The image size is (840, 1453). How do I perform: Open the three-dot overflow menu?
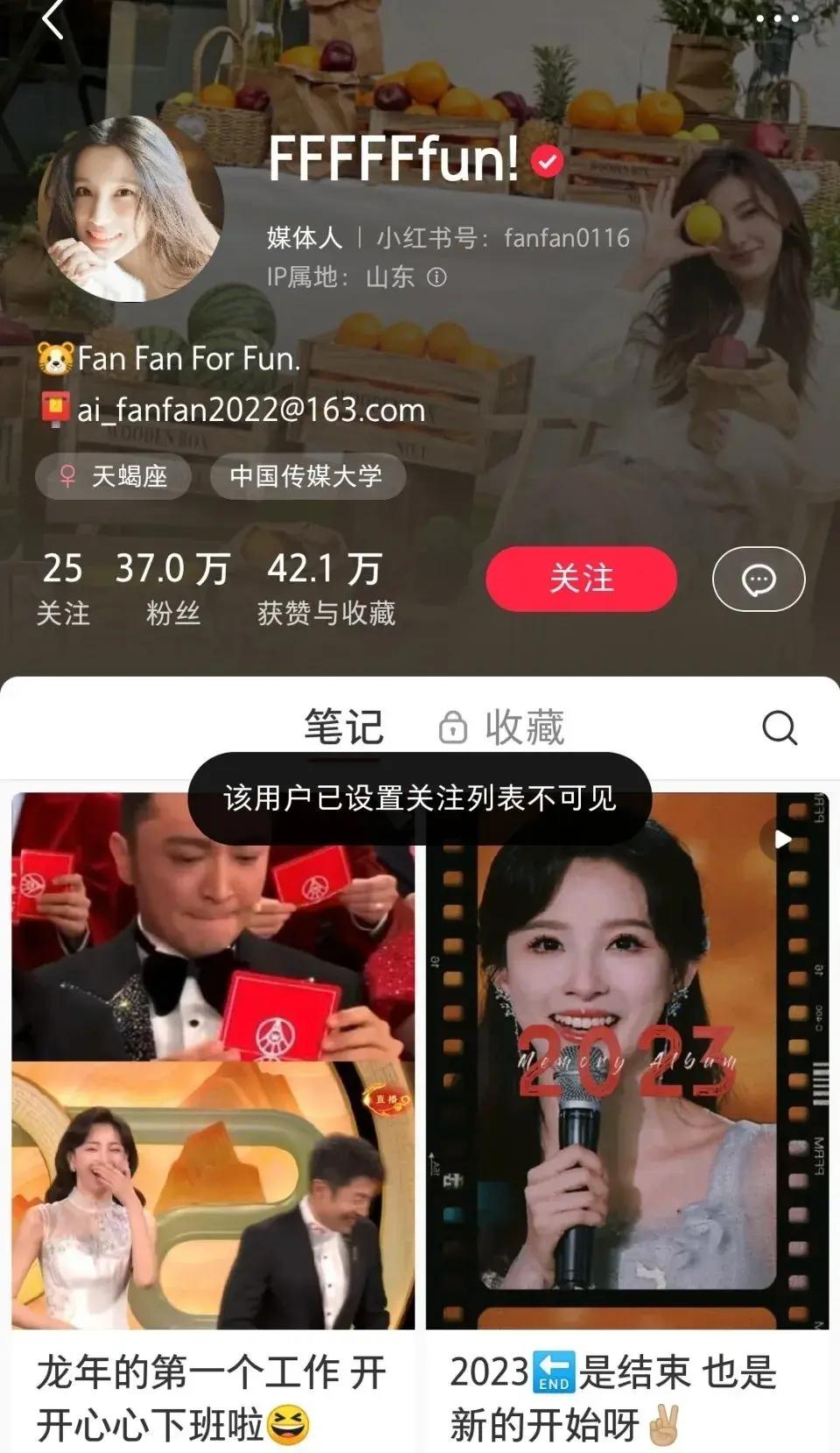pyautogui.click(x=777, y=18)
